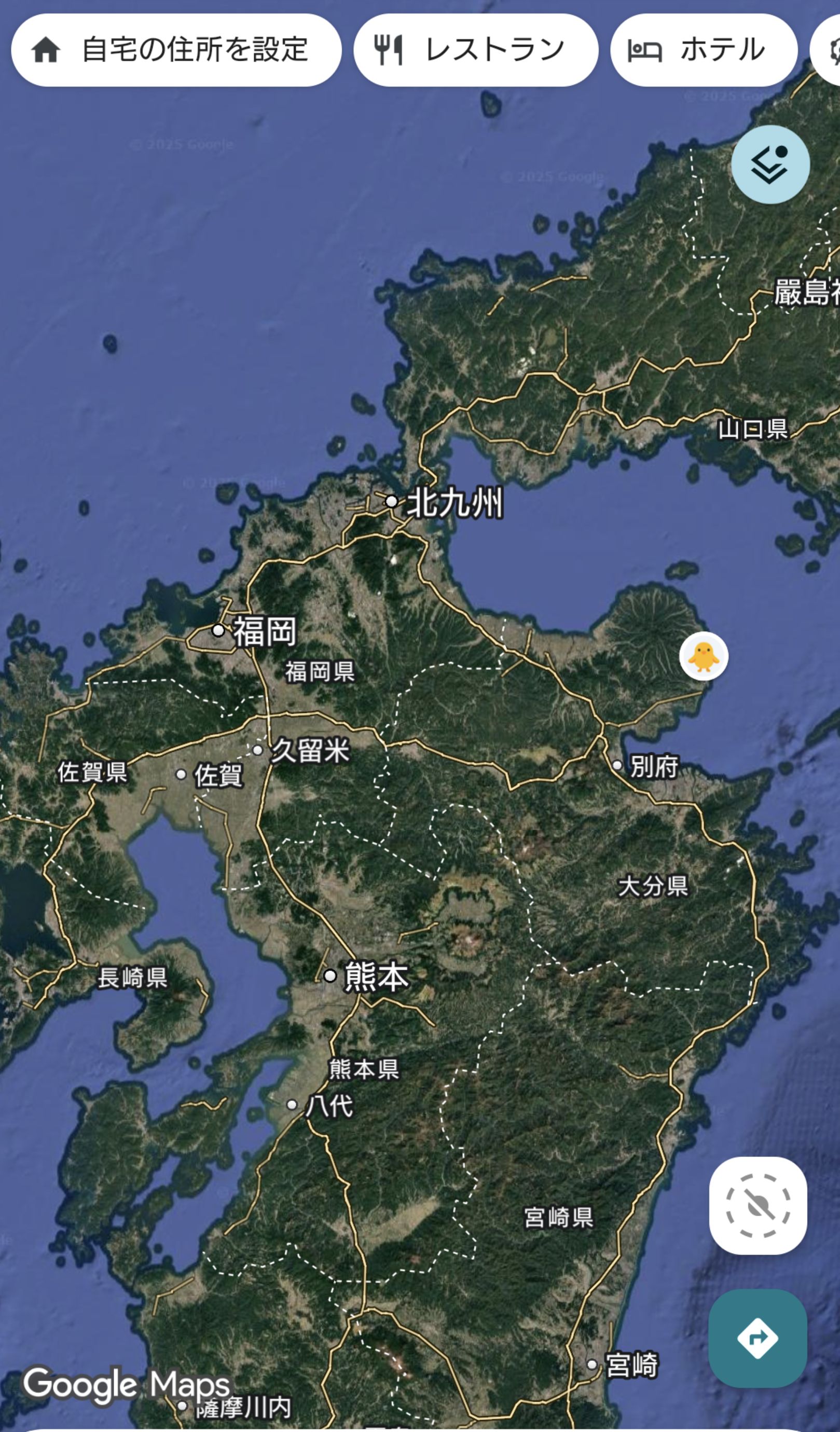
Task: Tap the 自宅の住所を設定 chip
Action: click(176, 50)
